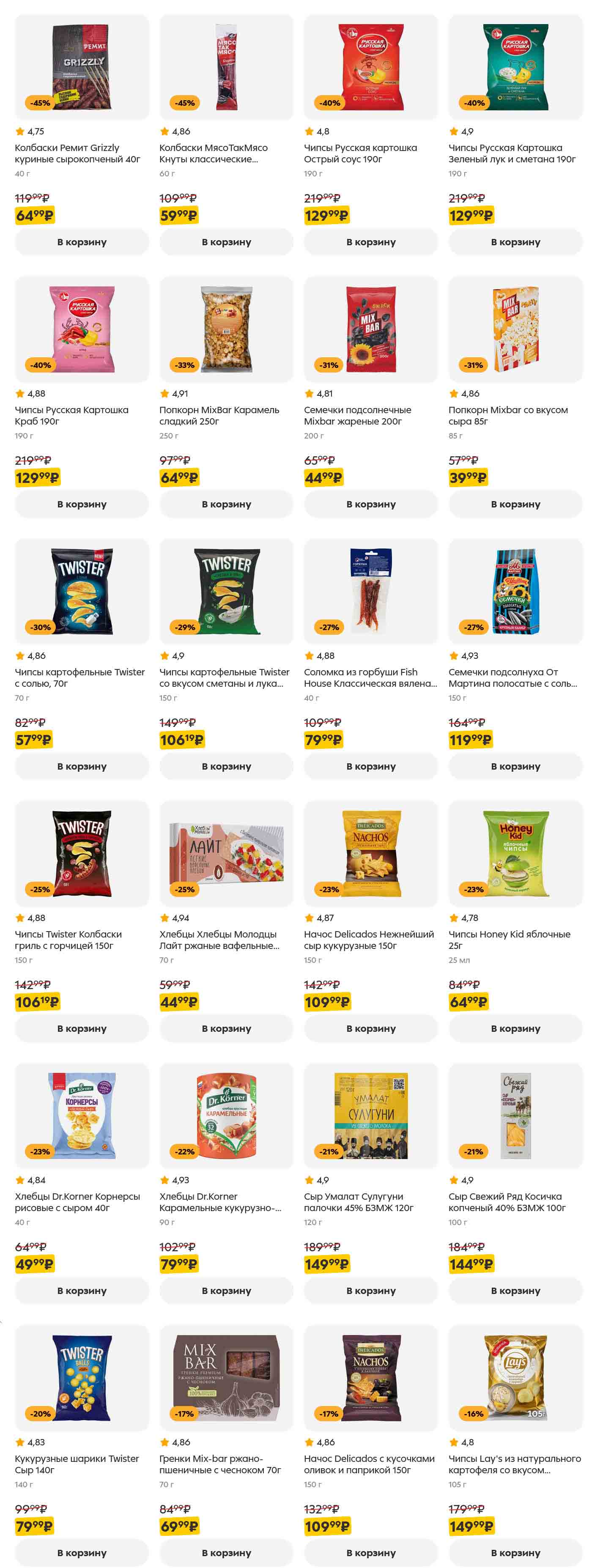
Task: Add Чипсы Русская картошка Острый соус to cart
Action: (370, 241)
